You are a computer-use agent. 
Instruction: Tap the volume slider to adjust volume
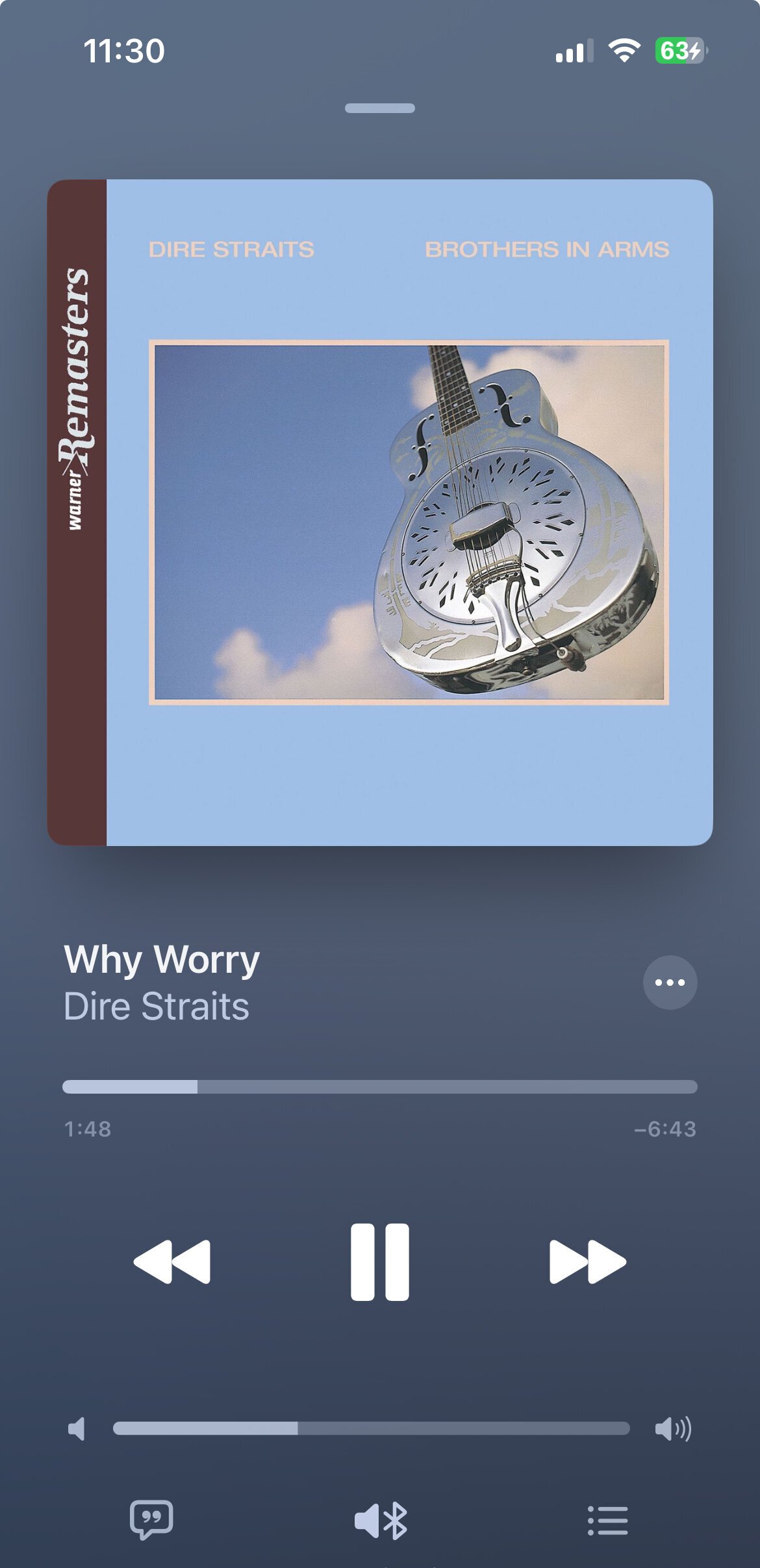point(372,1428)
